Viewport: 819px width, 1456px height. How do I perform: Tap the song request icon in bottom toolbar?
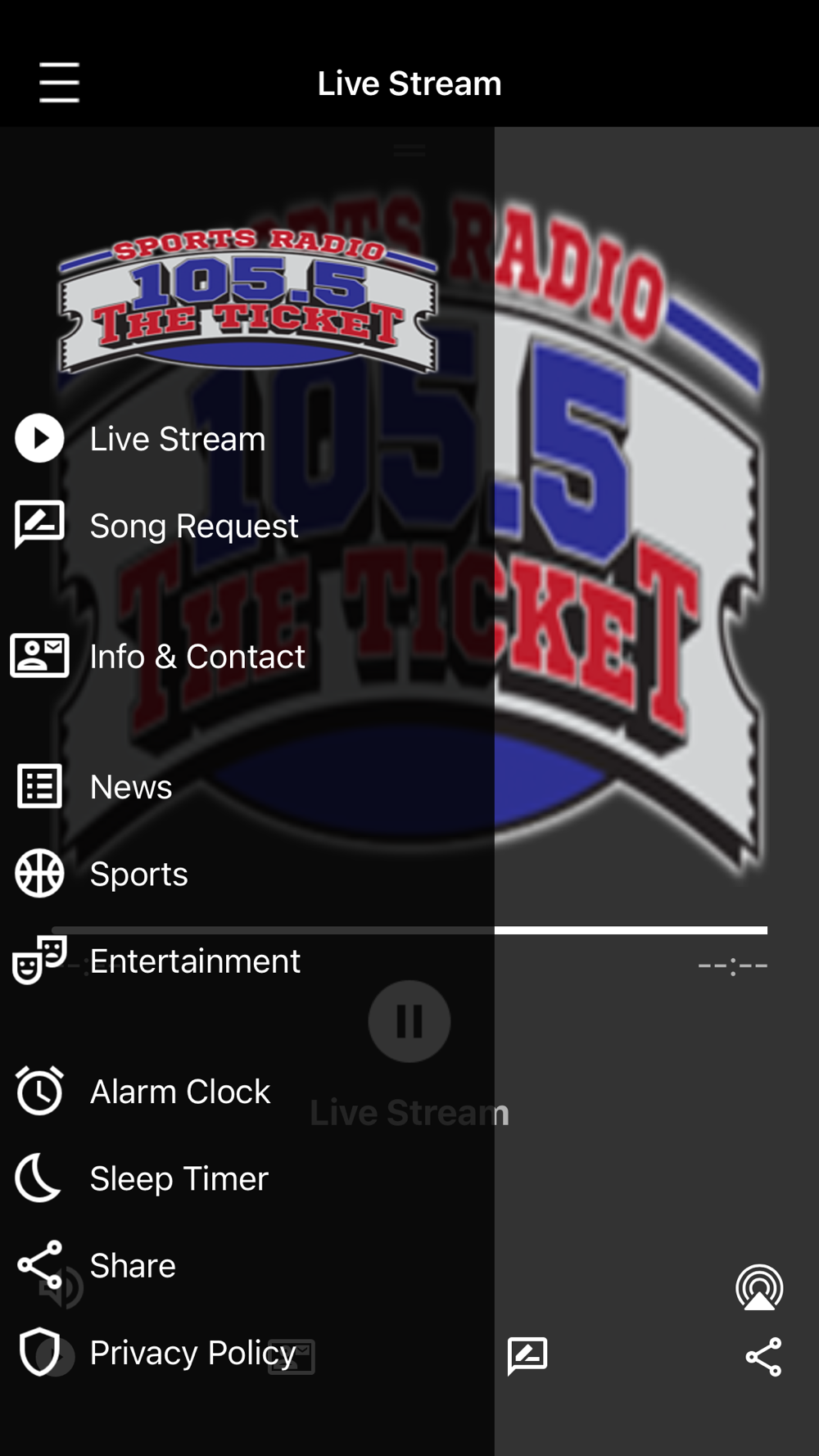(x=527, y=1357)
